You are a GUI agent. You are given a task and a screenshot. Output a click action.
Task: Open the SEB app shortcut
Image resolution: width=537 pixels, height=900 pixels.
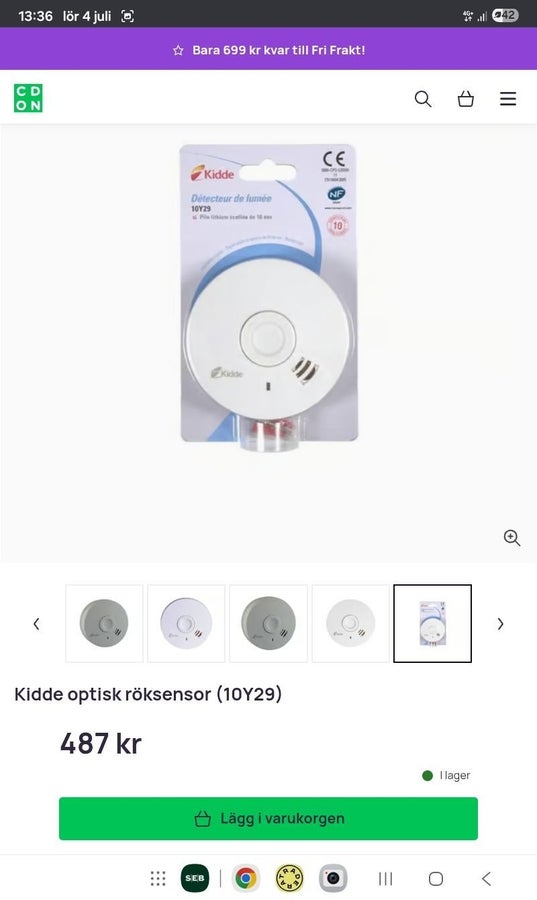coord(195,878)
